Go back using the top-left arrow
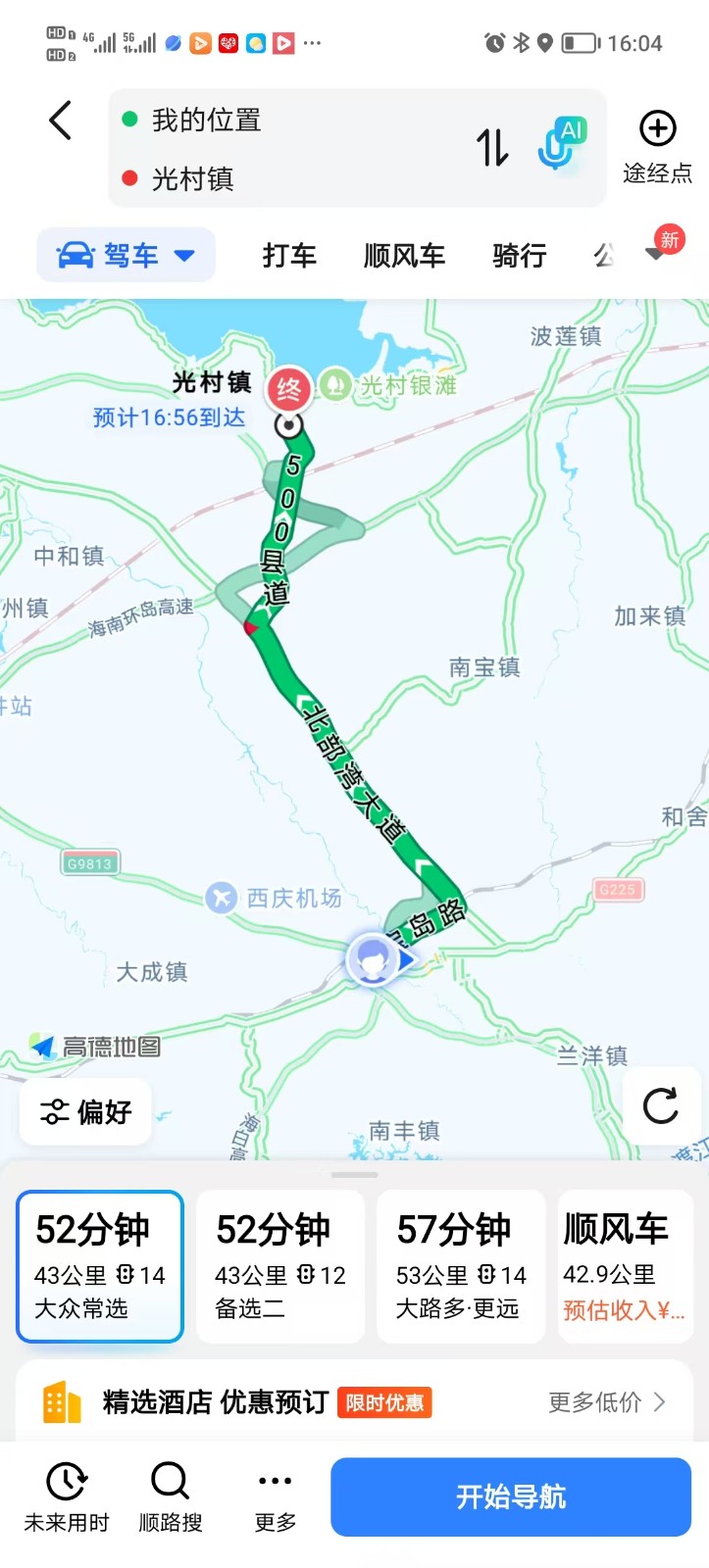Screen dimensions: 709x1568 coord(61,122)
